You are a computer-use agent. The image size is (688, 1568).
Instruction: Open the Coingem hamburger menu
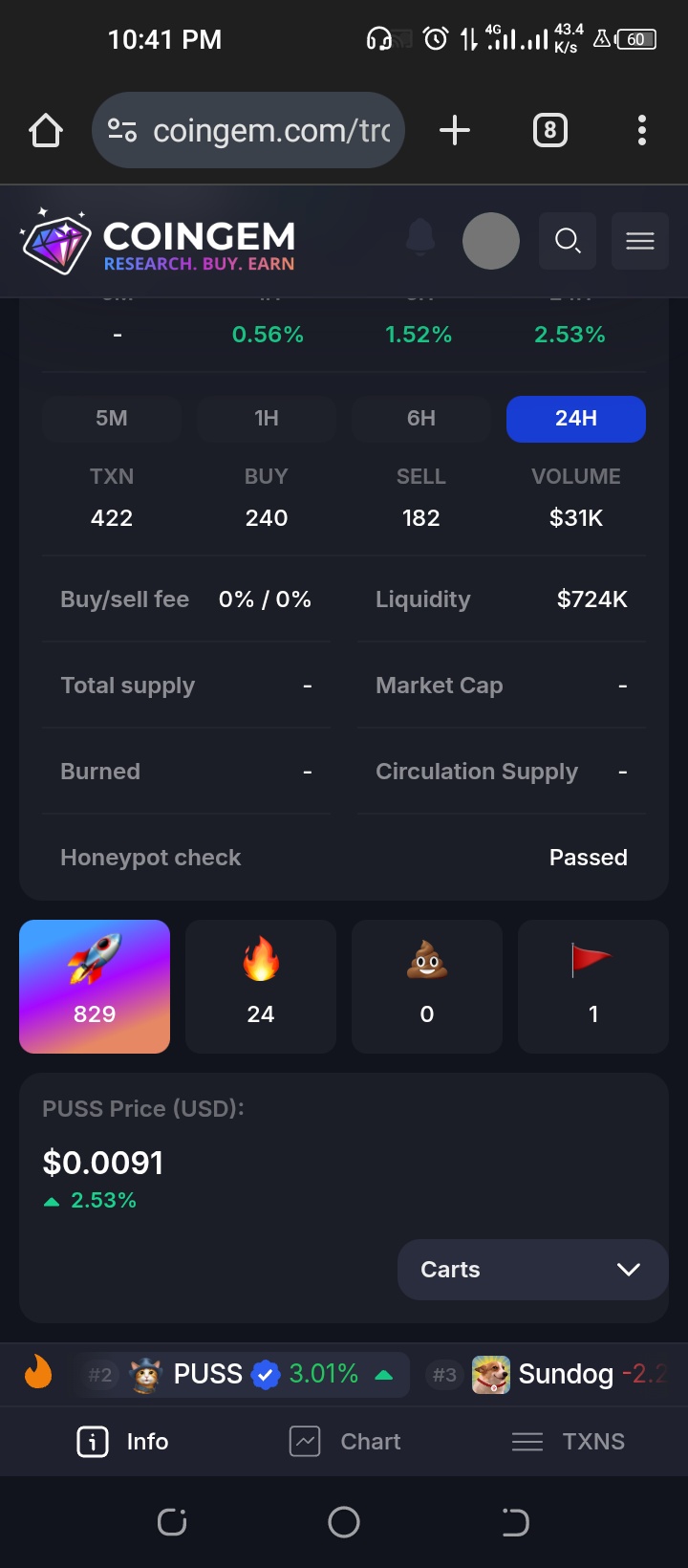(640, 240)
